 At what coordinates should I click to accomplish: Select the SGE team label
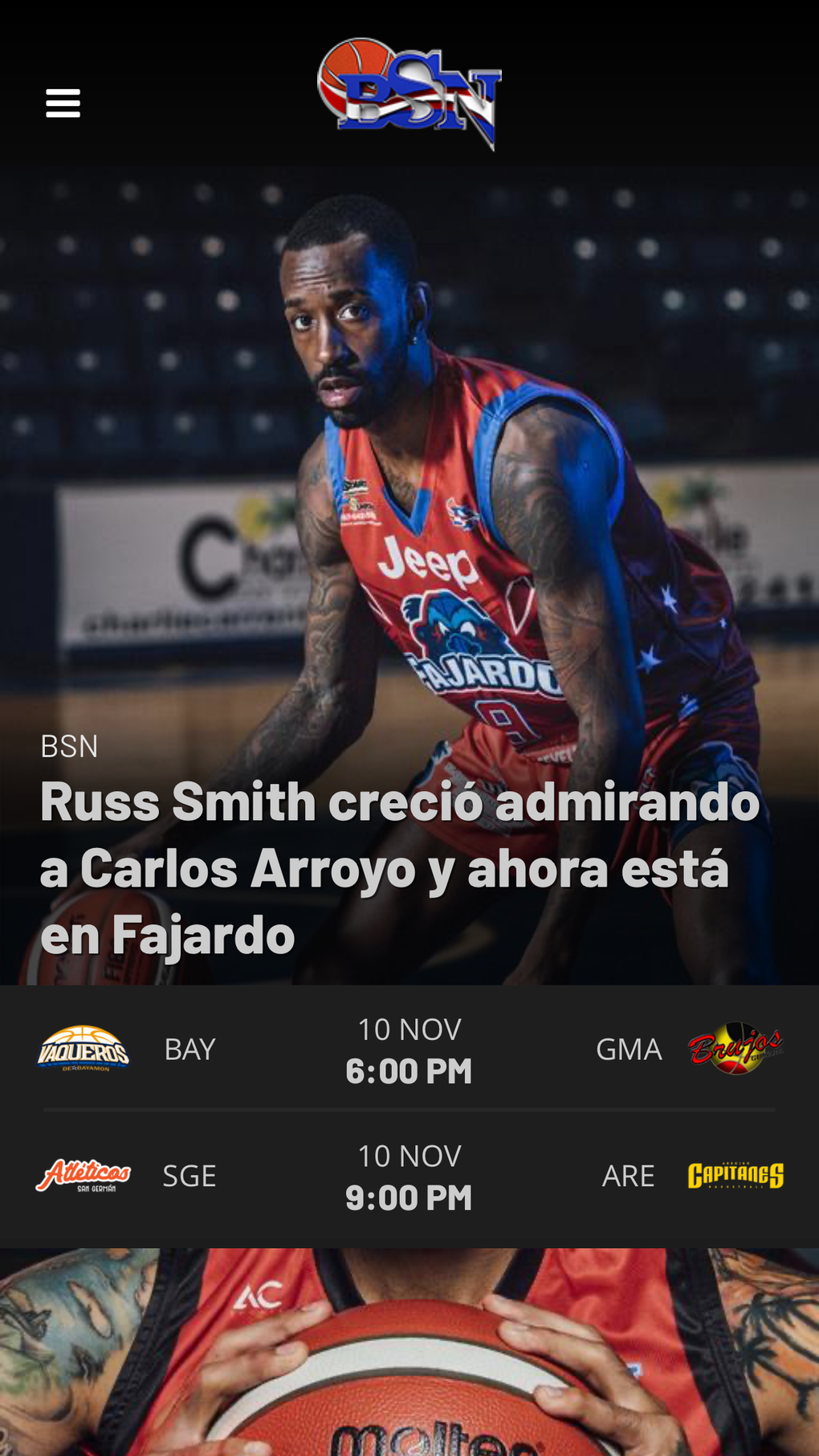pos(189,1175)
